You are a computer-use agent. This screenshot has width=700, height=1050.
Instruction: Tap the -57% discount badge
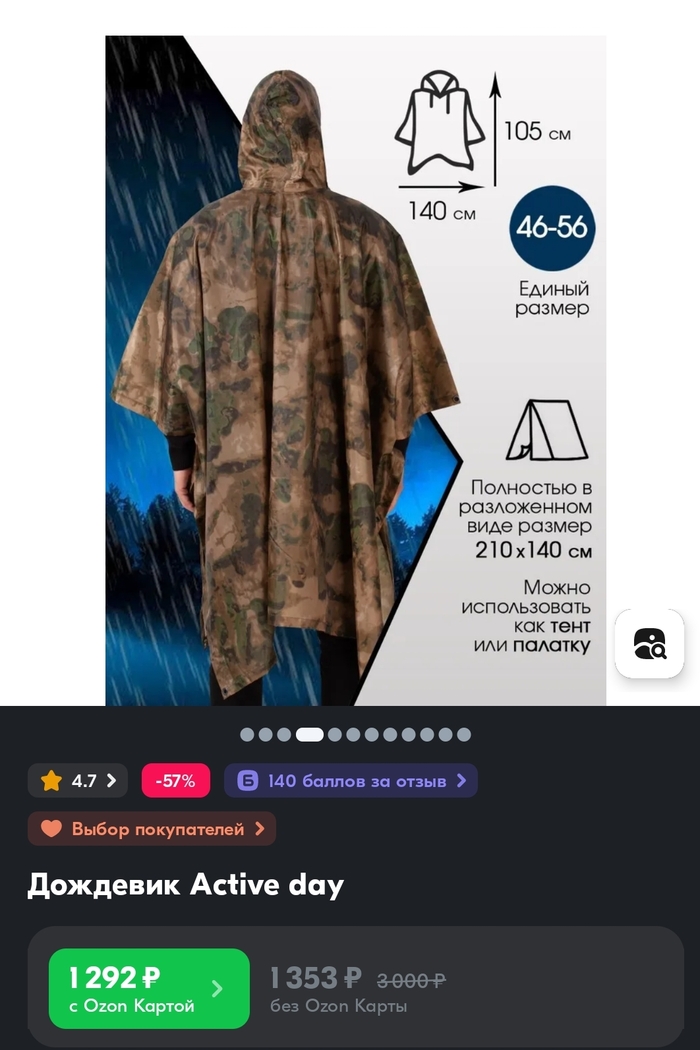(176, 781)
